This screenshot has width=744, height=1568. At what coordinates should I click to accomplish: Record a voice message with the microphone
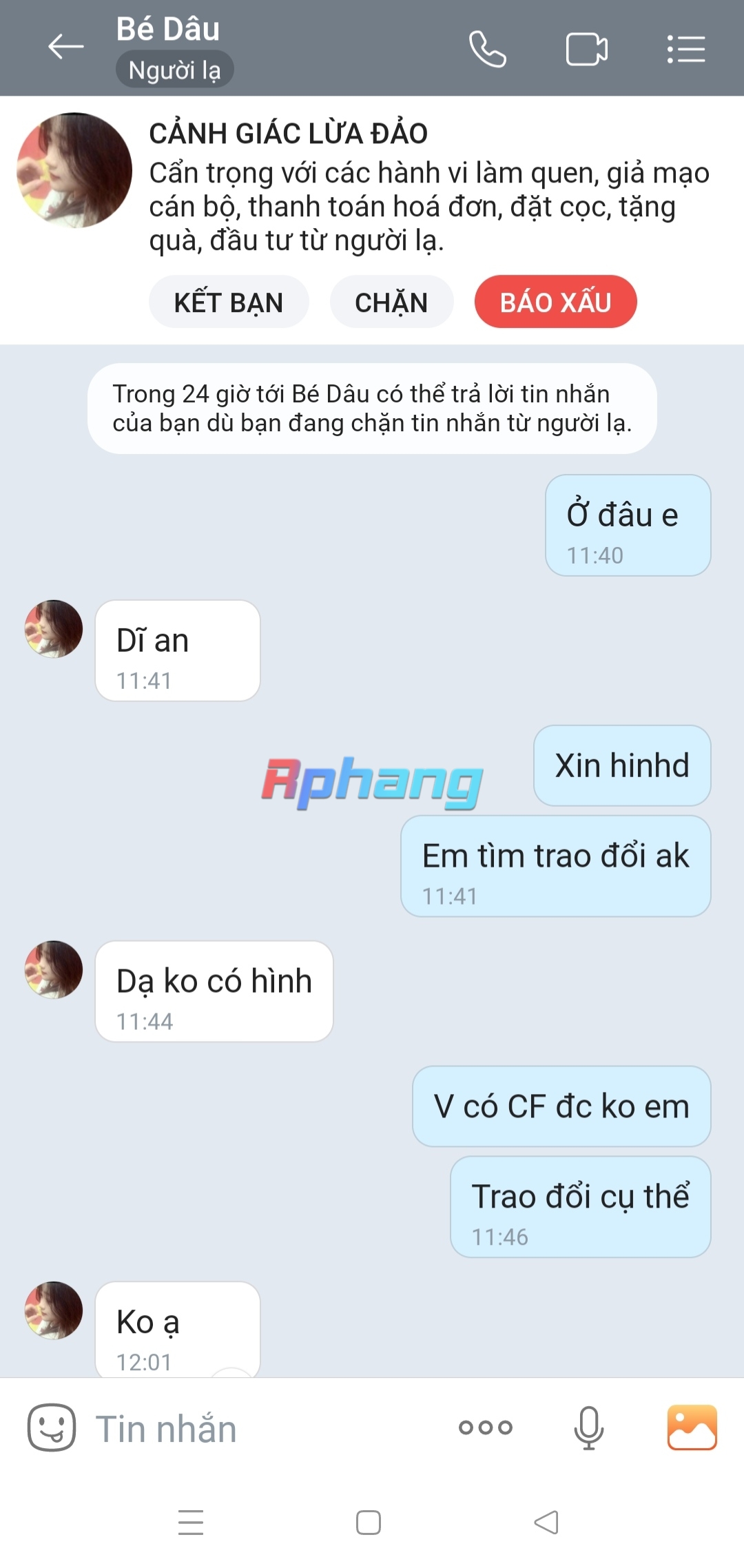click(x=589, y=1428)
